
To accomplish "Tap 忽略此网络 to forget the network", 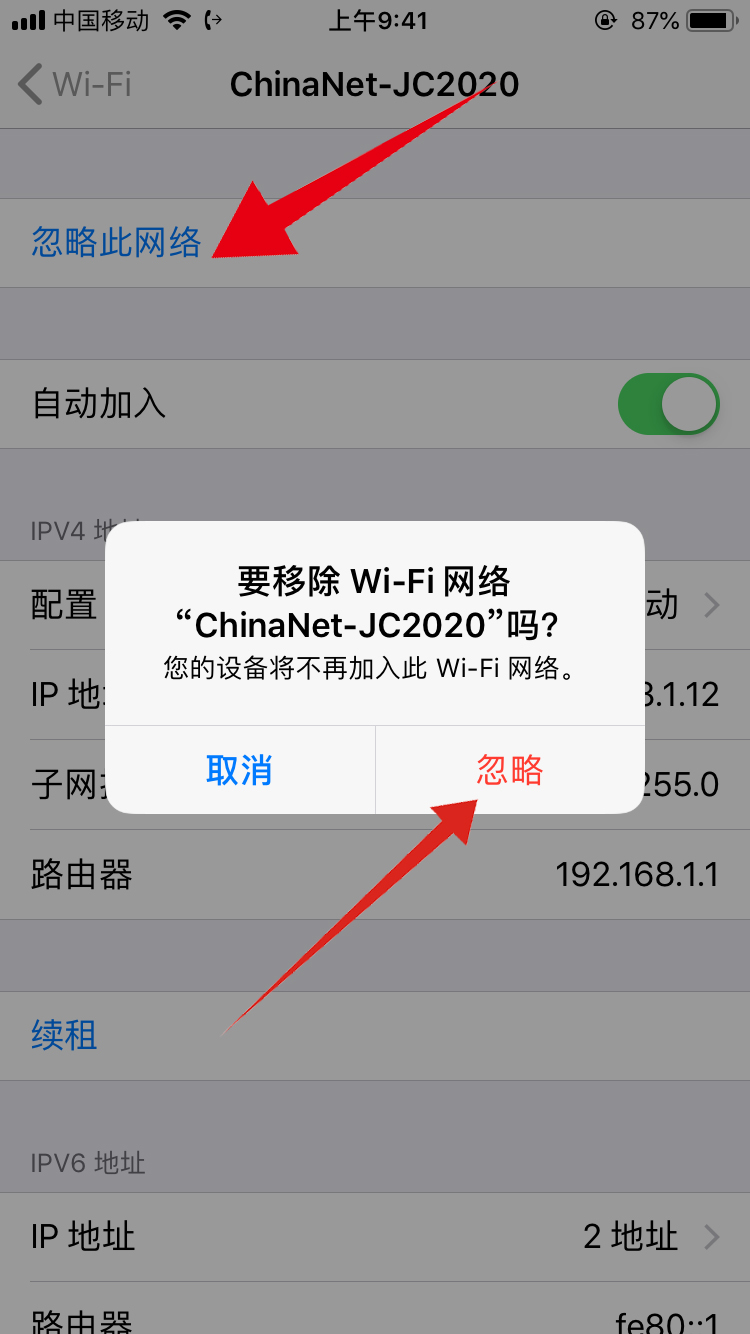I will point(116,243).
